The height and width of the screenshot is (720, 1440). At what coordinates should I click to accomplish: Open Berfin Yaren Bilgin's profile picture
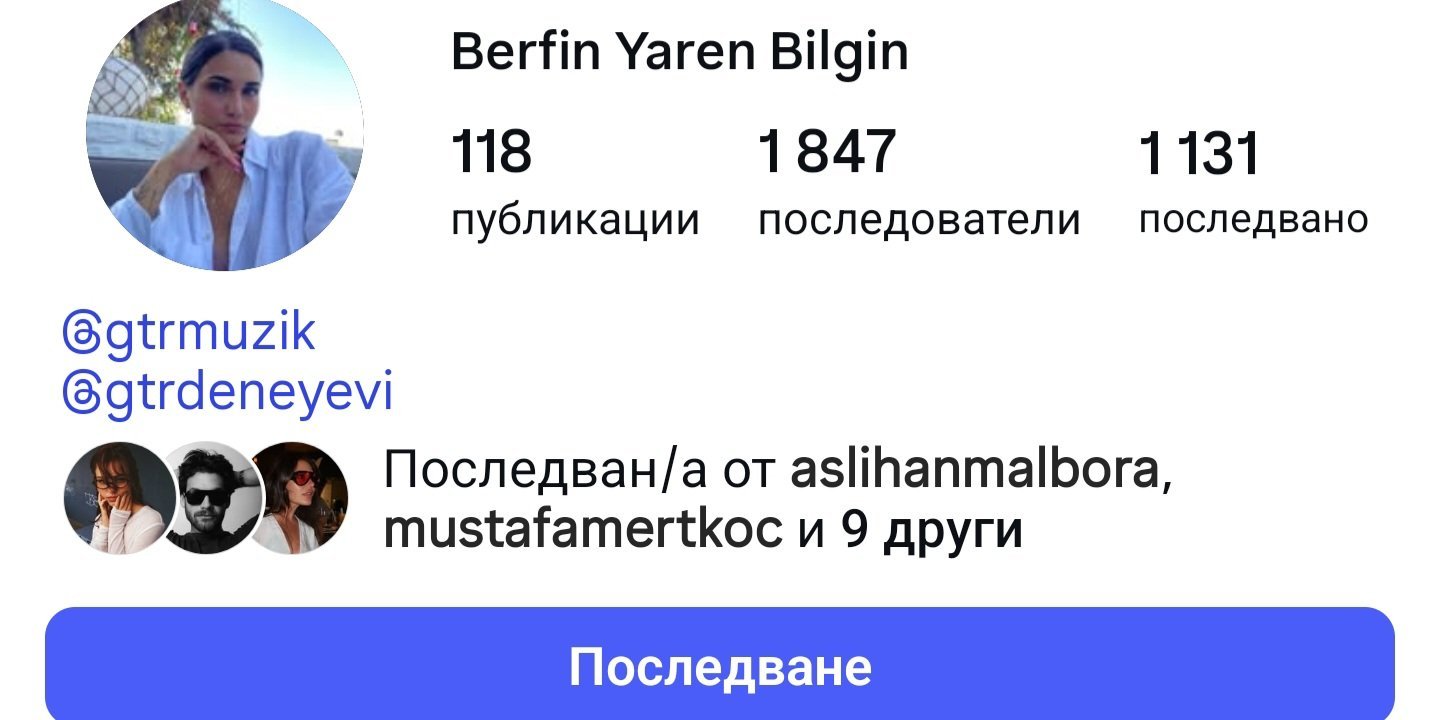225,133
